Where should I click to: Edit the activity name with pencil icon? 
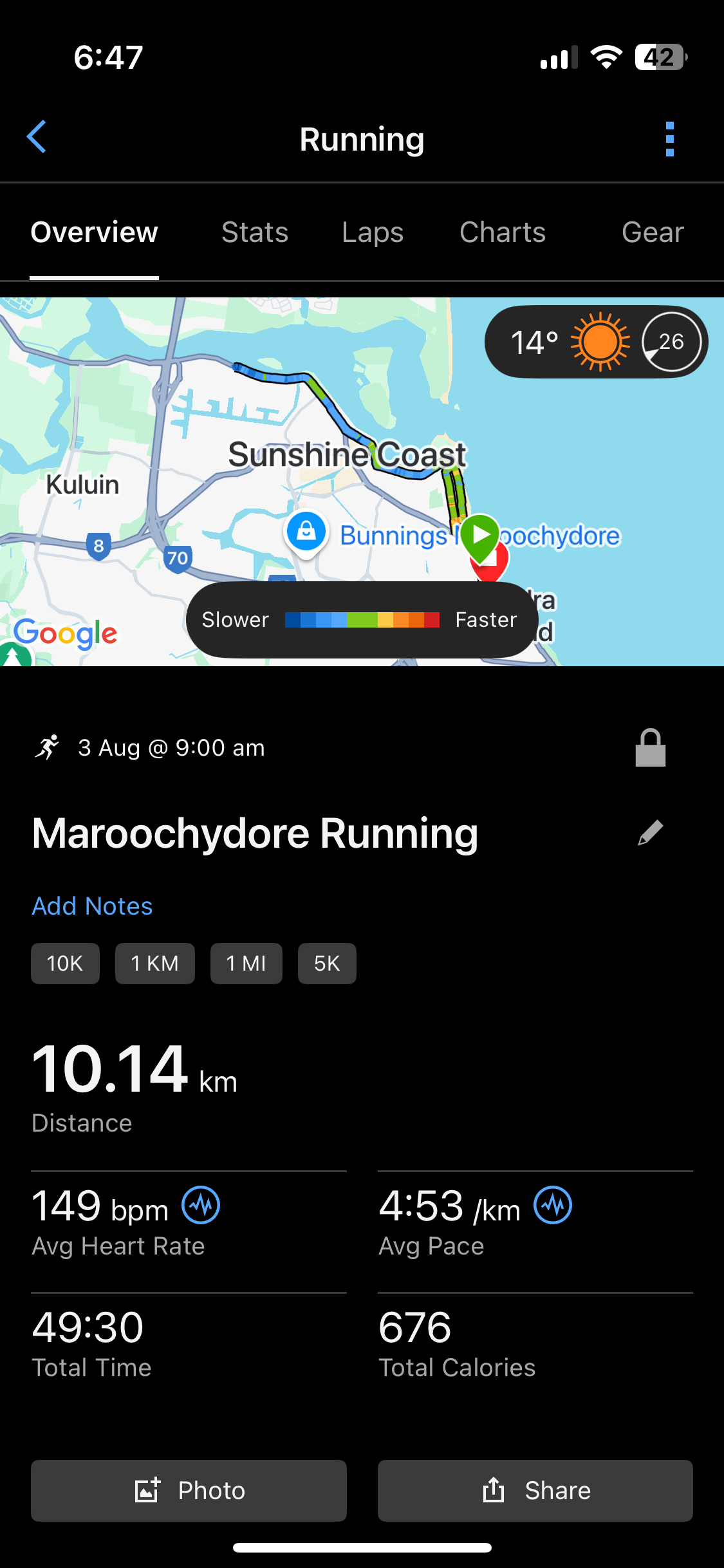(651, 833)
